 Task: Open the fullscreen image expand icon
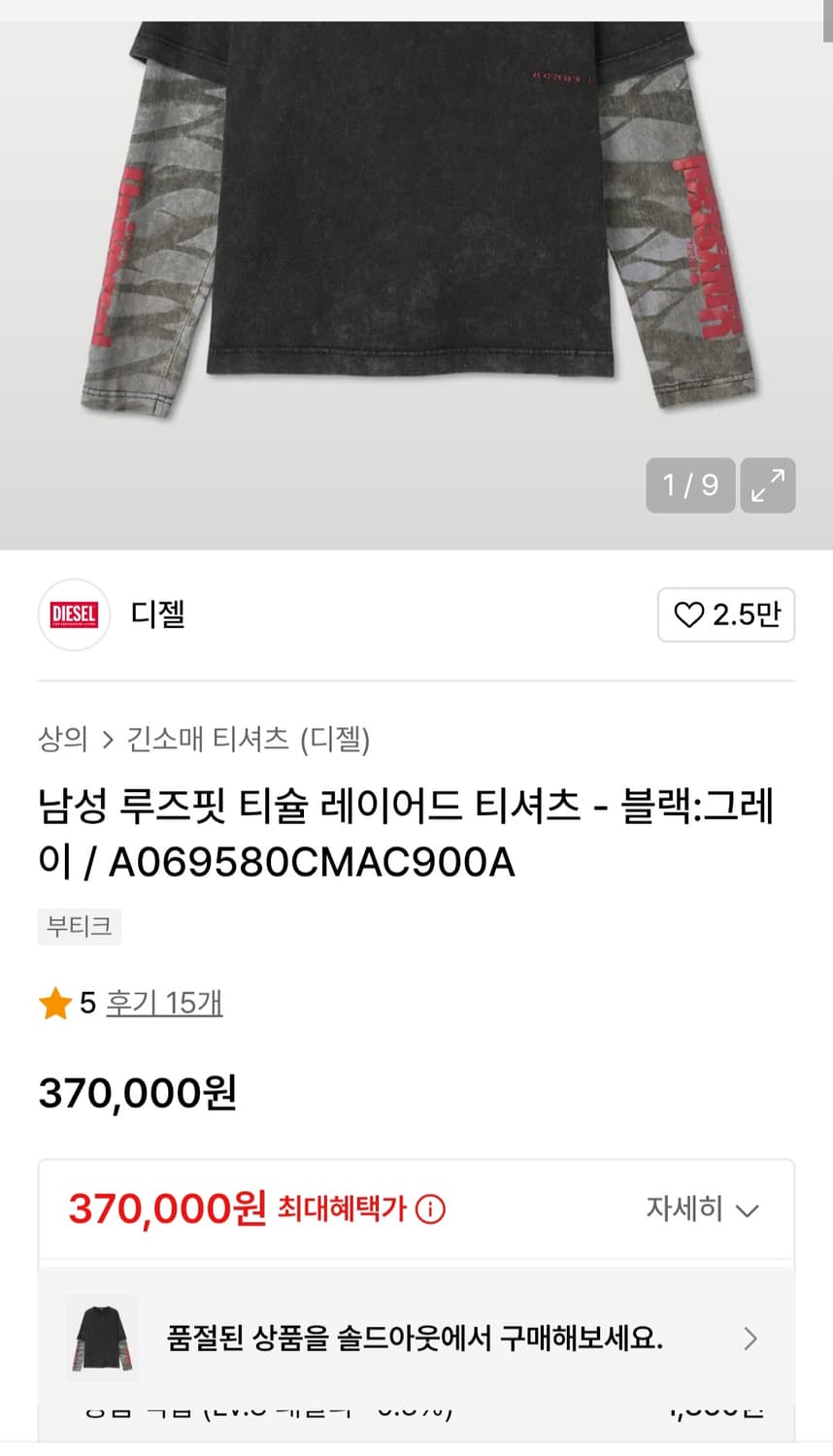(768, 485)
